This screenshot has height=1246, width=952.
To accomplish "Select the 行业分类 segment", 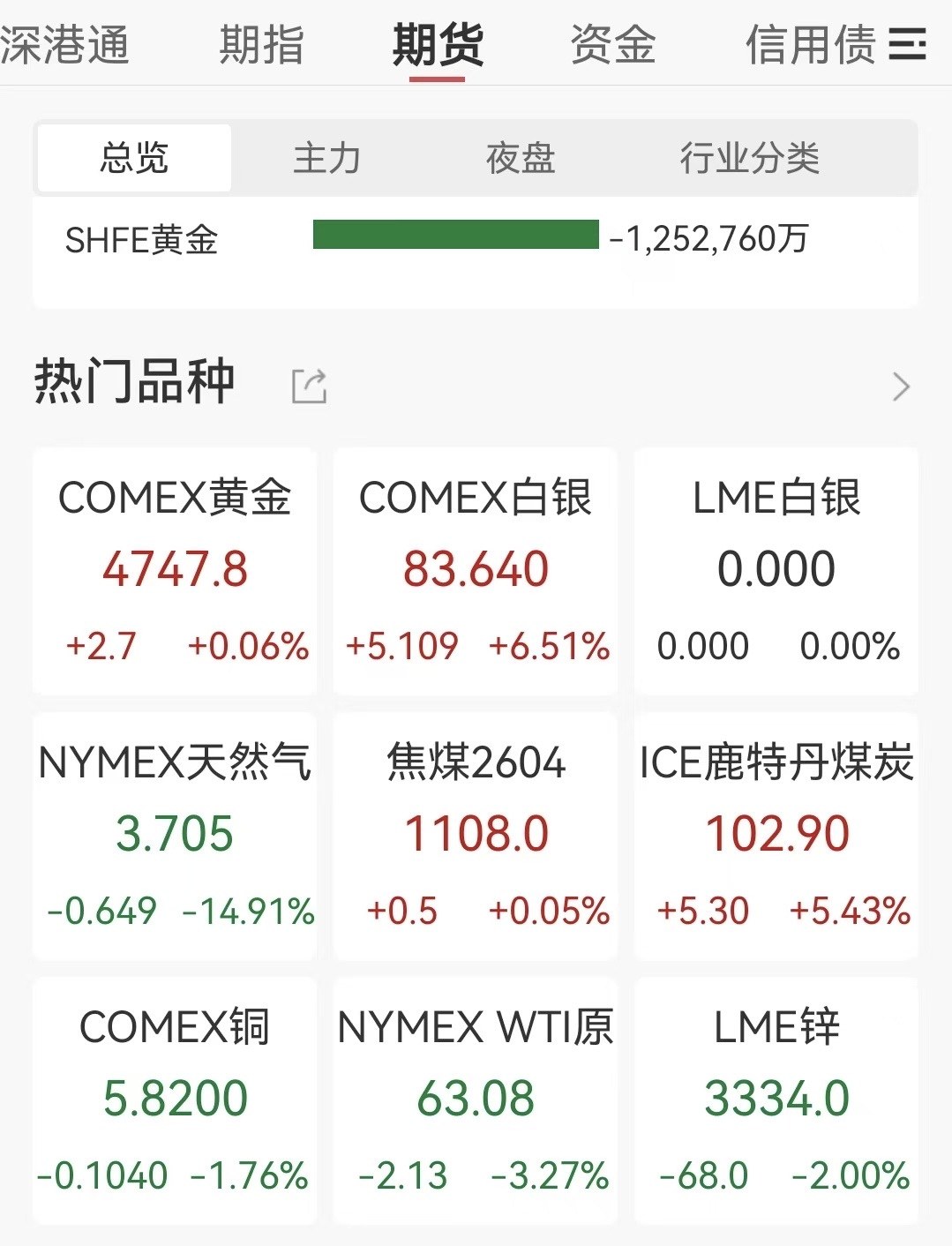I will (749, 159).
